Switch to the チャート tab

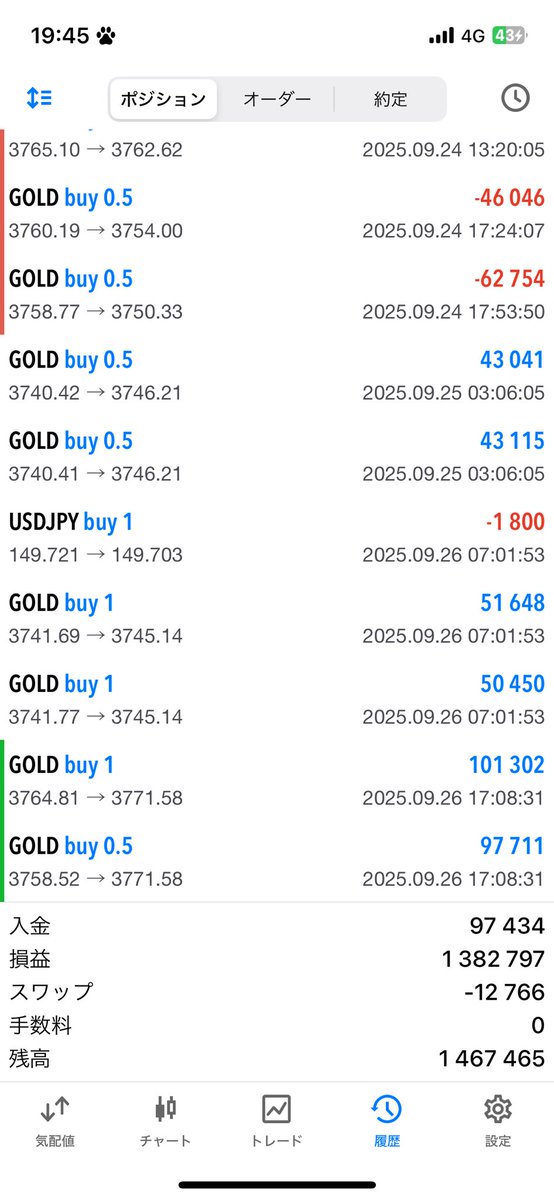click(166, 1120)
